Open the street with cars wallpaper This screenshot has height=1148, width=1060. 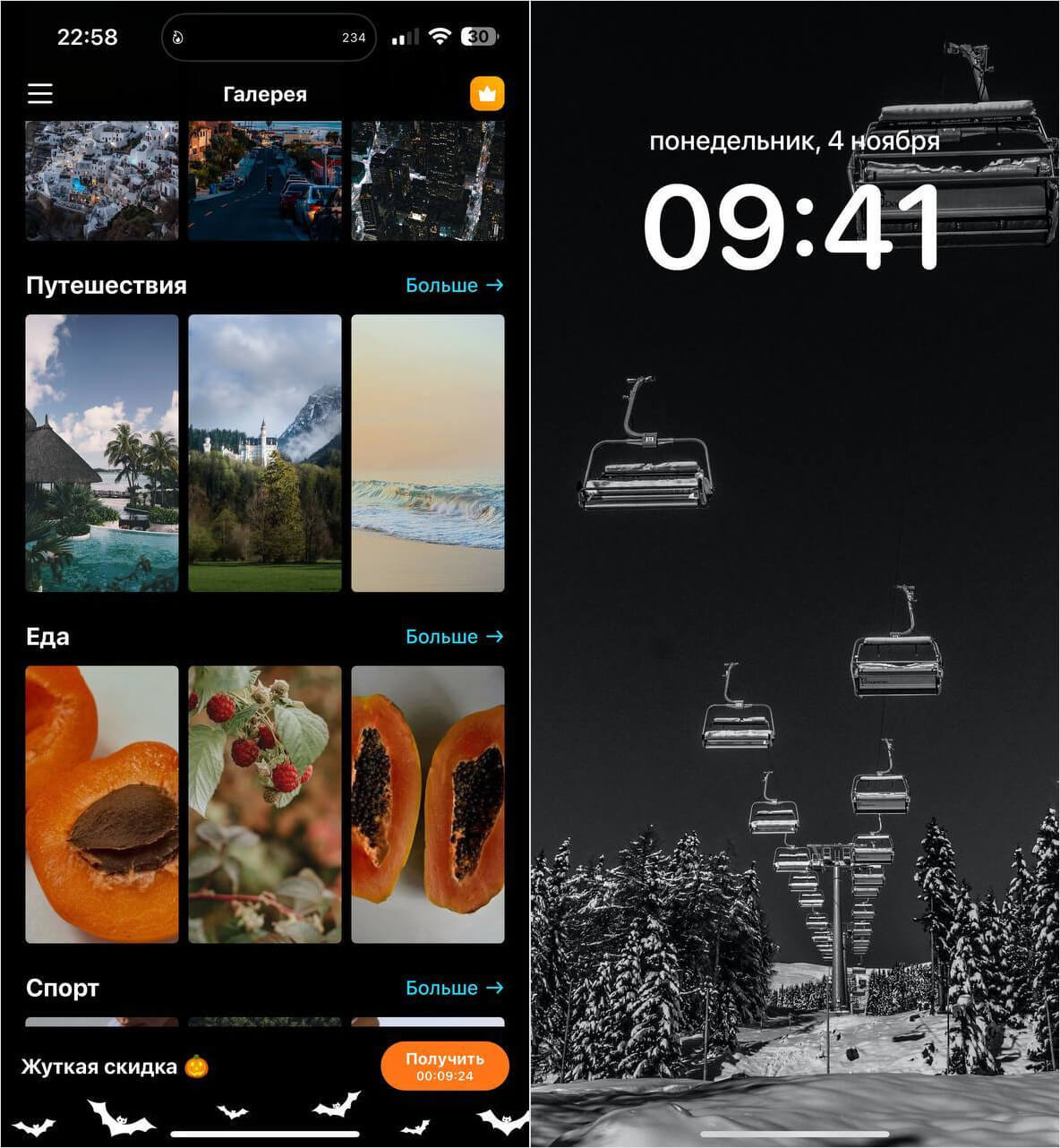click(x=265, y=182)
